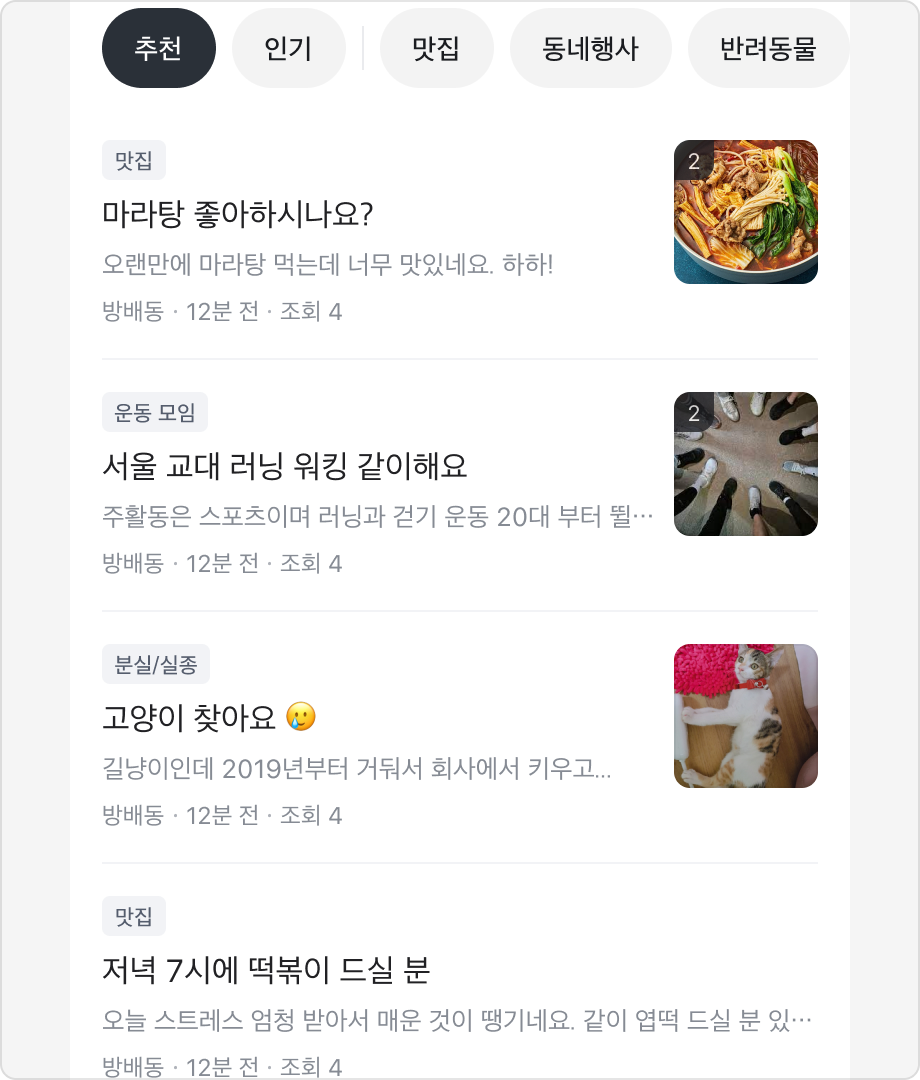Open the 맛집 tag on the 마라탕 post
The width and height of the screenshot is (920, 1080).
133,160
